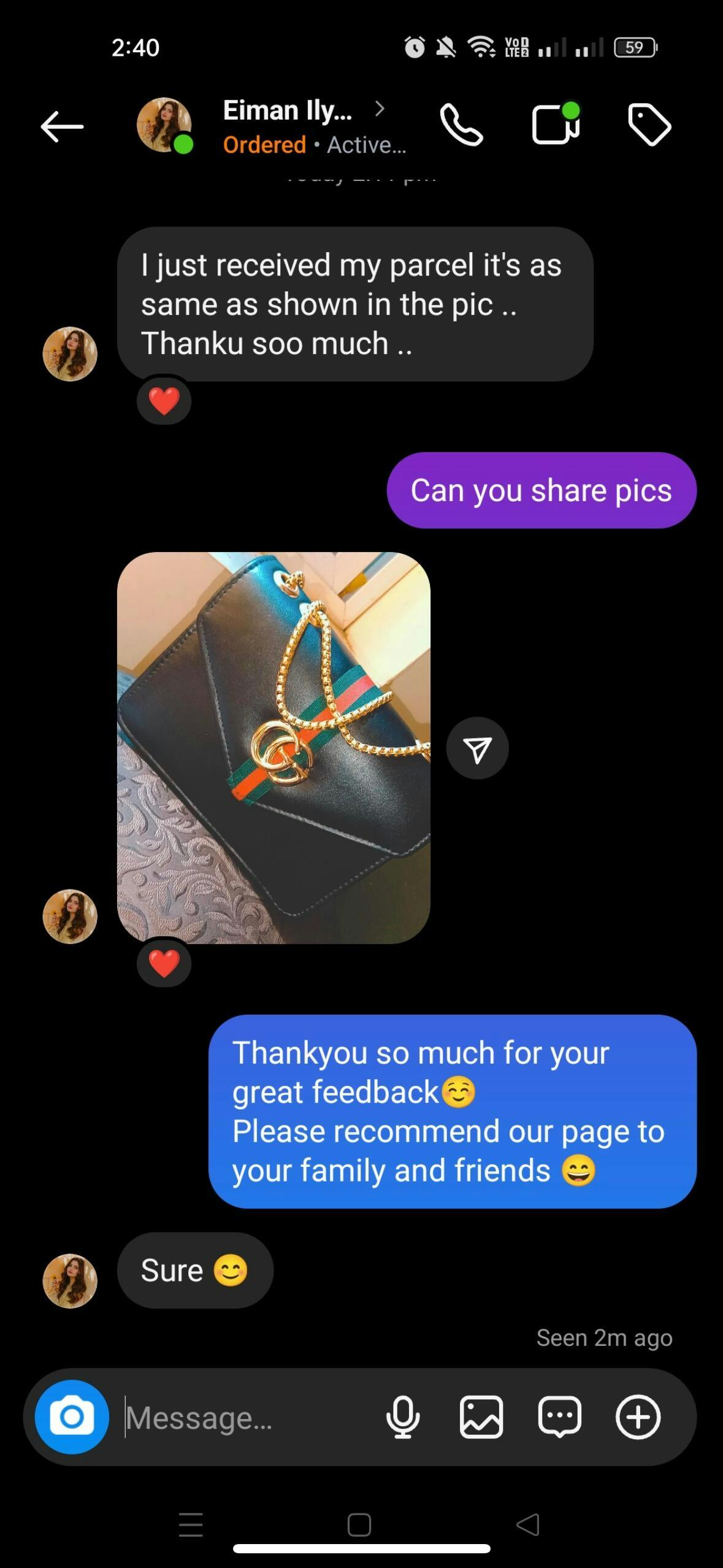Record a voice message with microphone
Viewport: 723px width, 1568px height.
click(x=403, y=1417)
